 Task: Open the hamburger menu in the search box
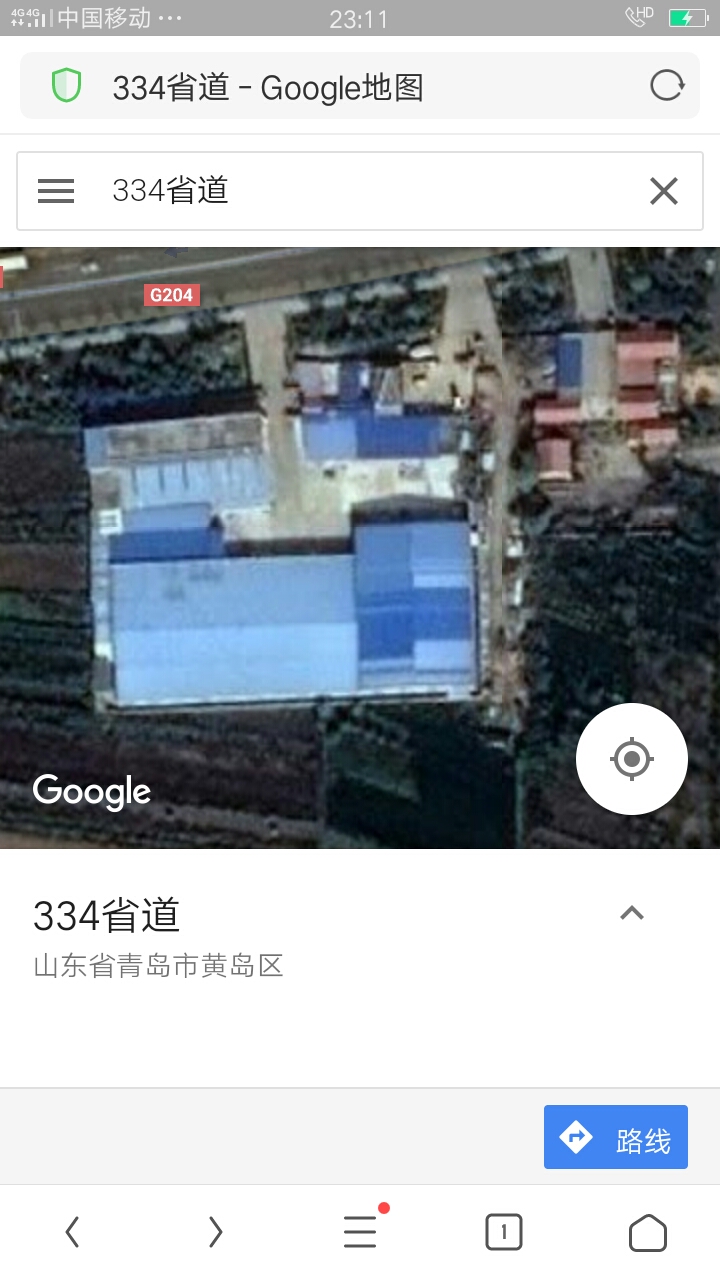pyautogui.click(x=56, y=191)
